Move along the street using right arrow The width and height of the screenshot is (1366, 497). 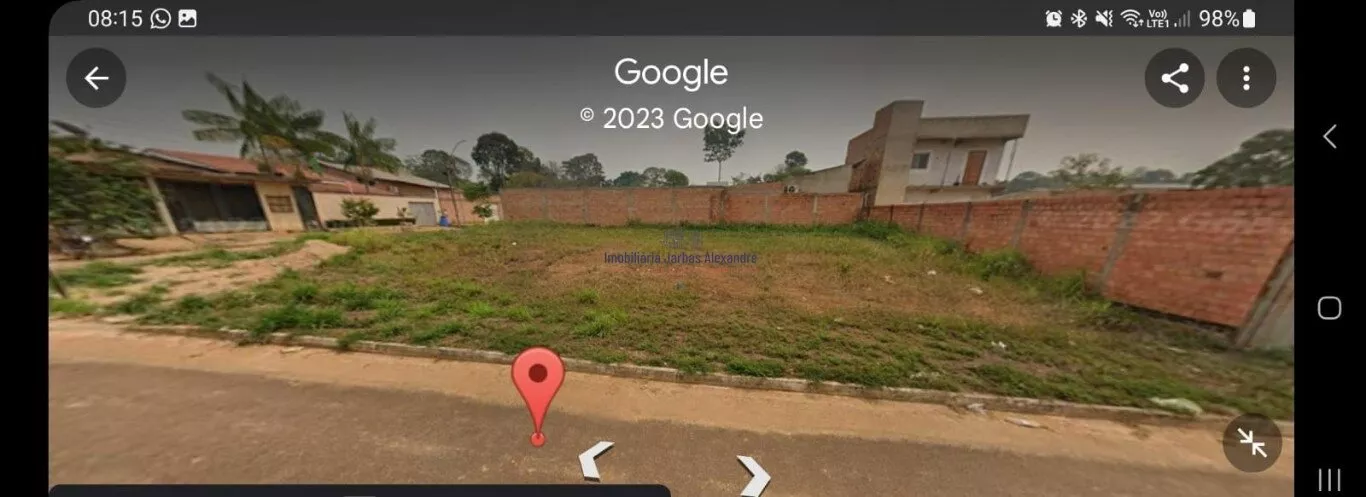[x=753, y=475]
